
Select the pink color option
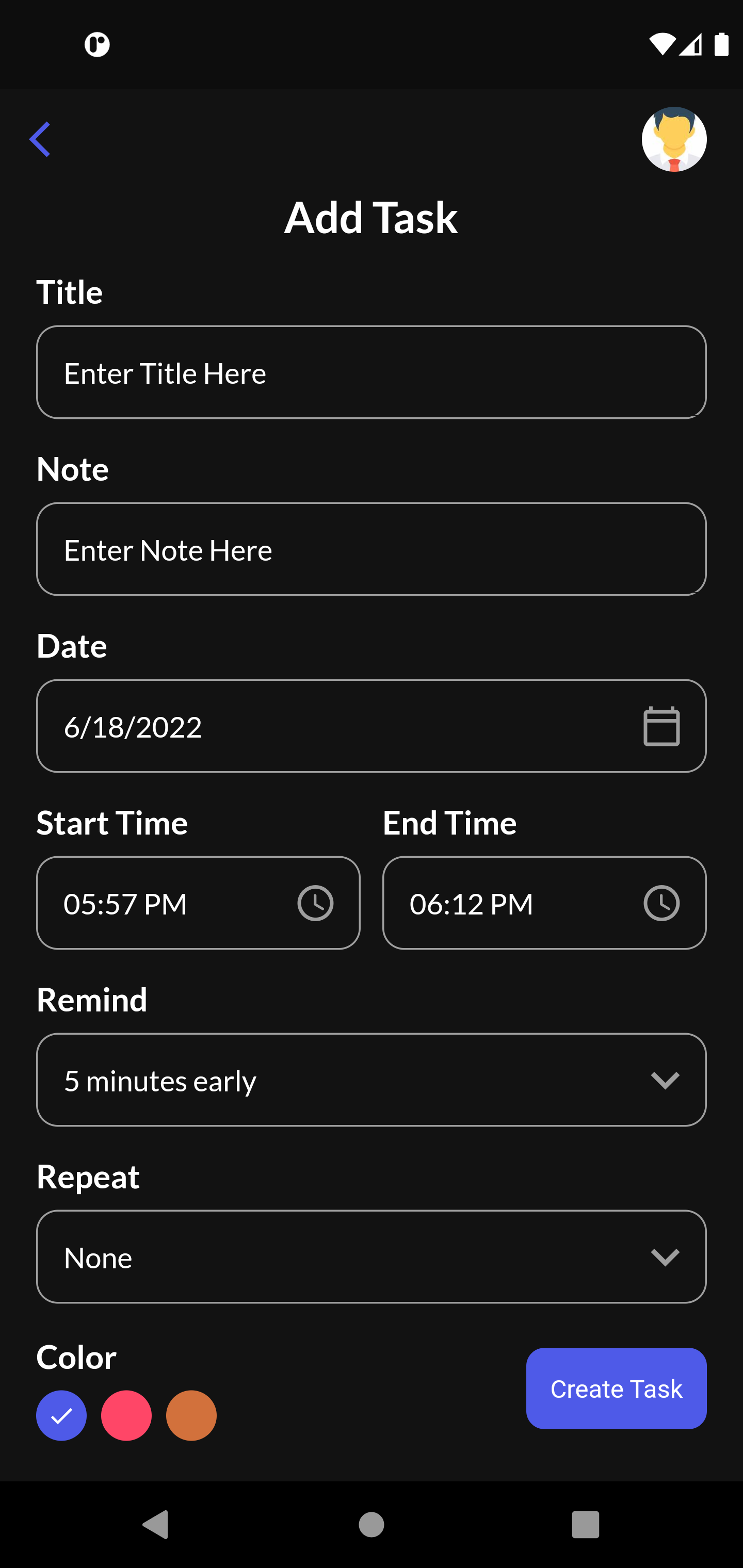[126, 1415]
